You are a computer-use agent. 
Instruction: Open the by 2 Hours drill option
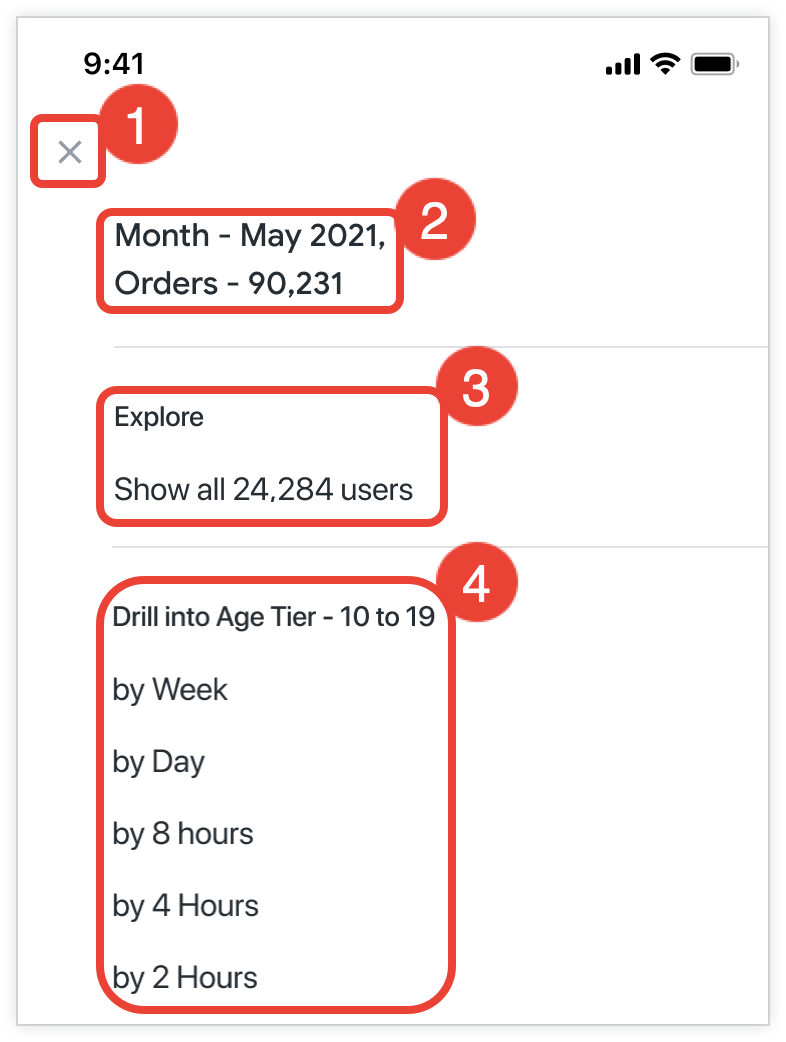pyautogui.click(x=185, y=978)
